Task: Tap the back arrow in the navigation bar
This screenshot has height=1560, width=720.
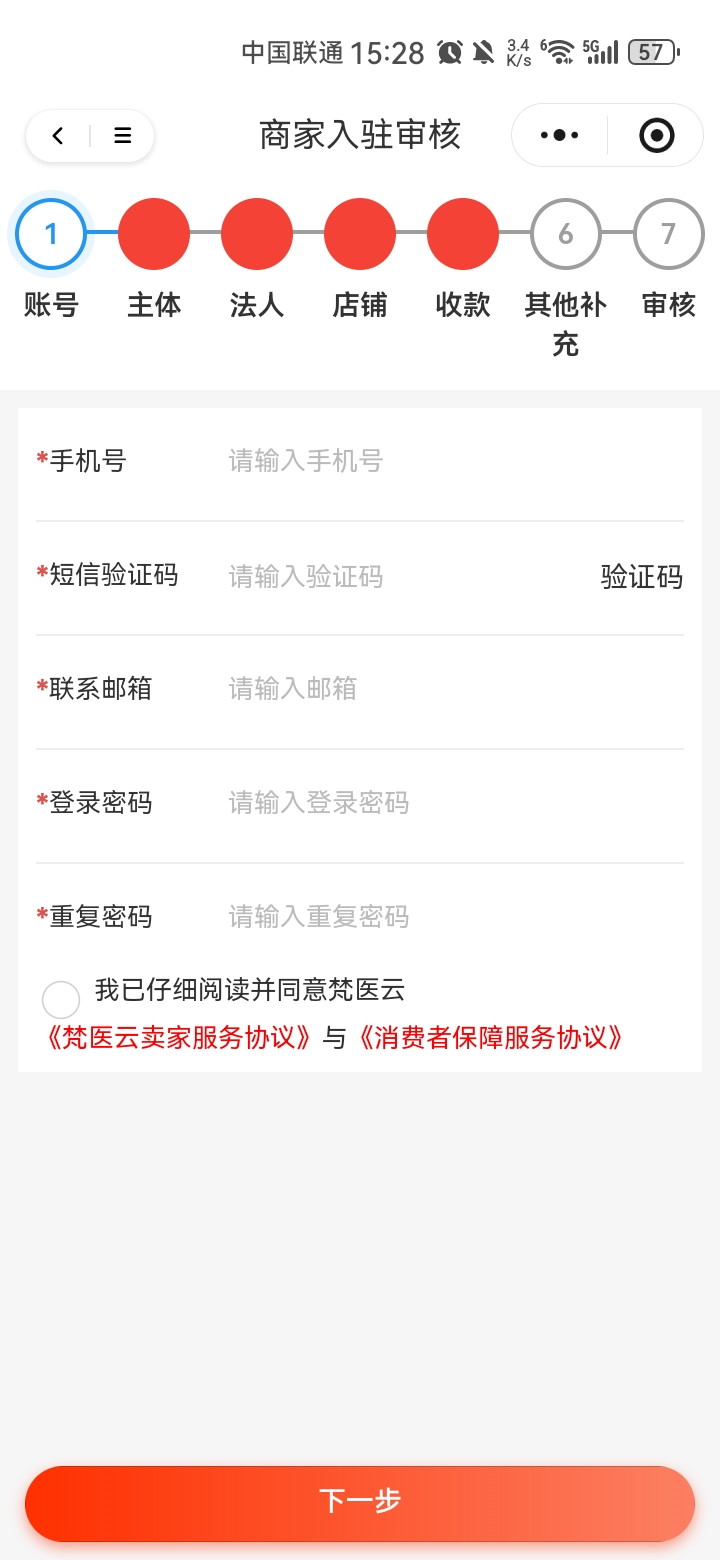Action: tap(57, 135)
